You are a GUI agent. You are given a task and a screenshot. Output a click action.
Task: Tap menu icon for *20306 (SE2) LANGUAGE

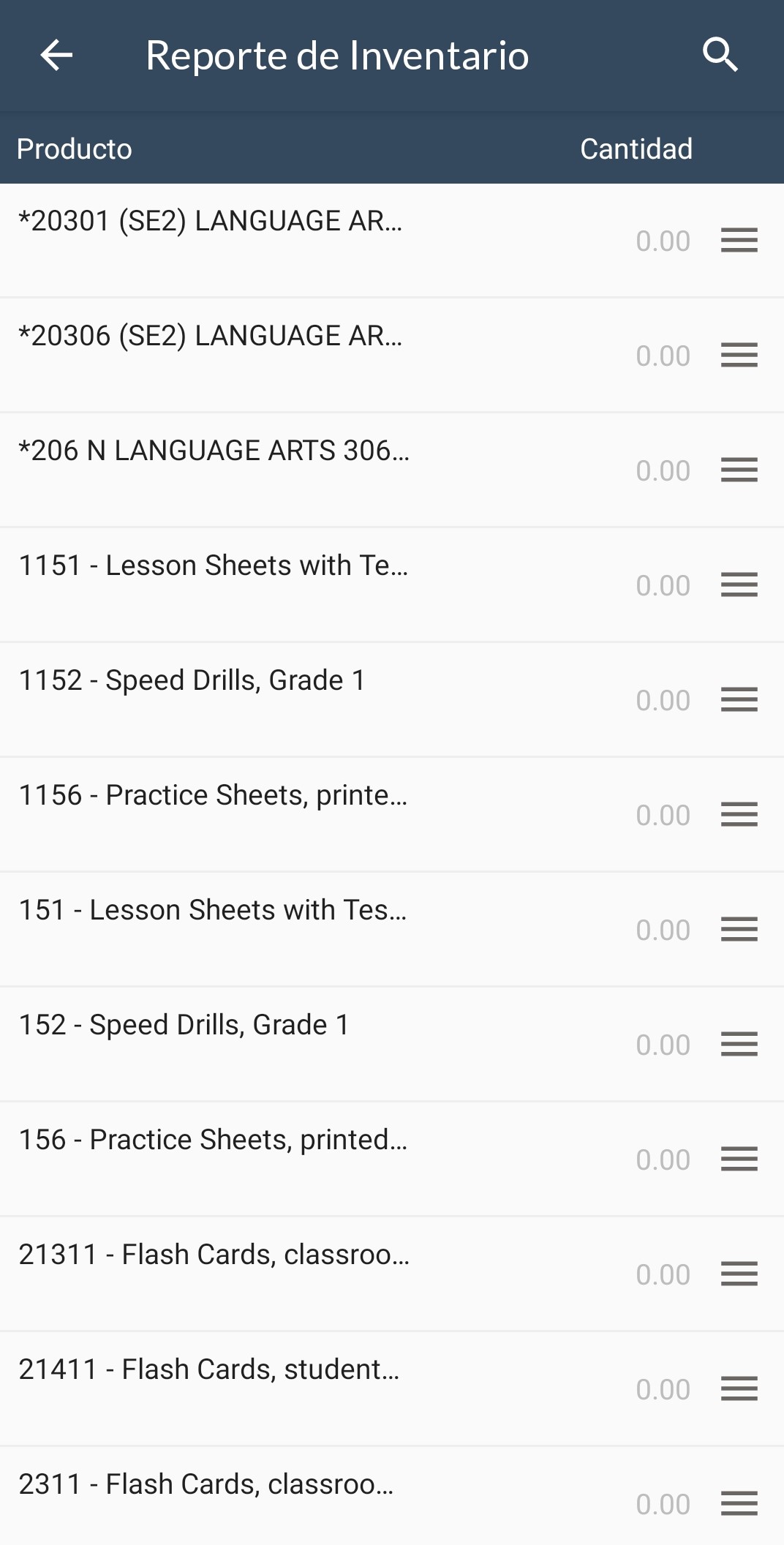click(x=739, y=356)
